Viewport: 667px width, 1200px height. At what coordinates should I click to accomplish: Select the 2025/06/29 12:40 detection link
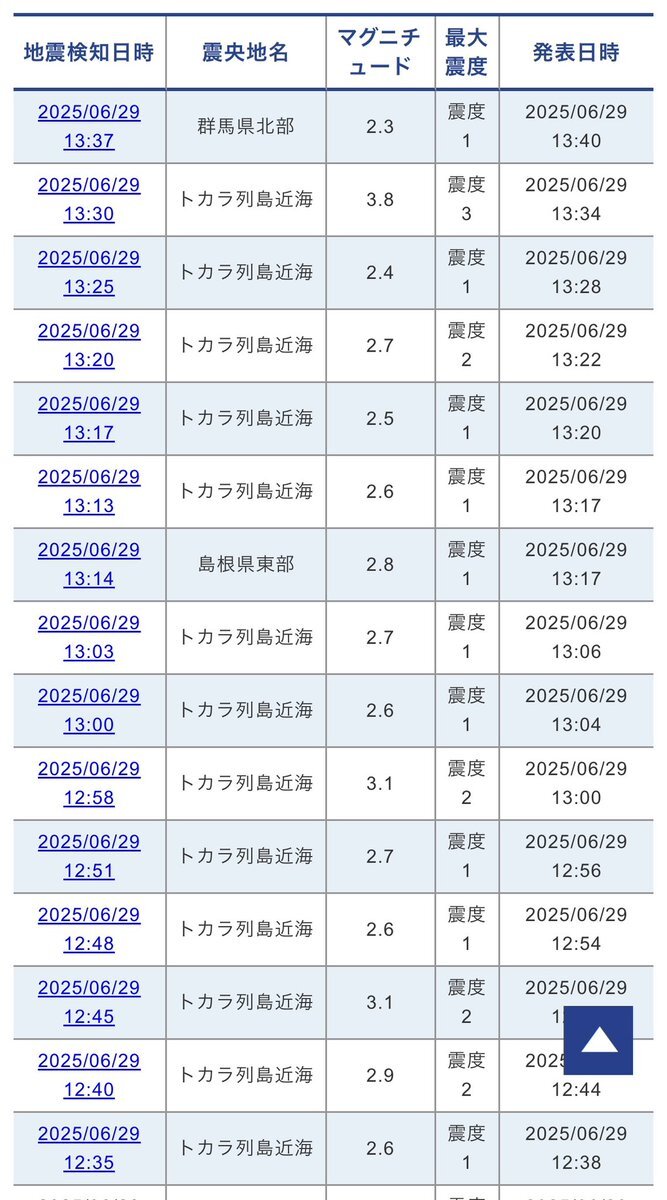[89, 1075]
